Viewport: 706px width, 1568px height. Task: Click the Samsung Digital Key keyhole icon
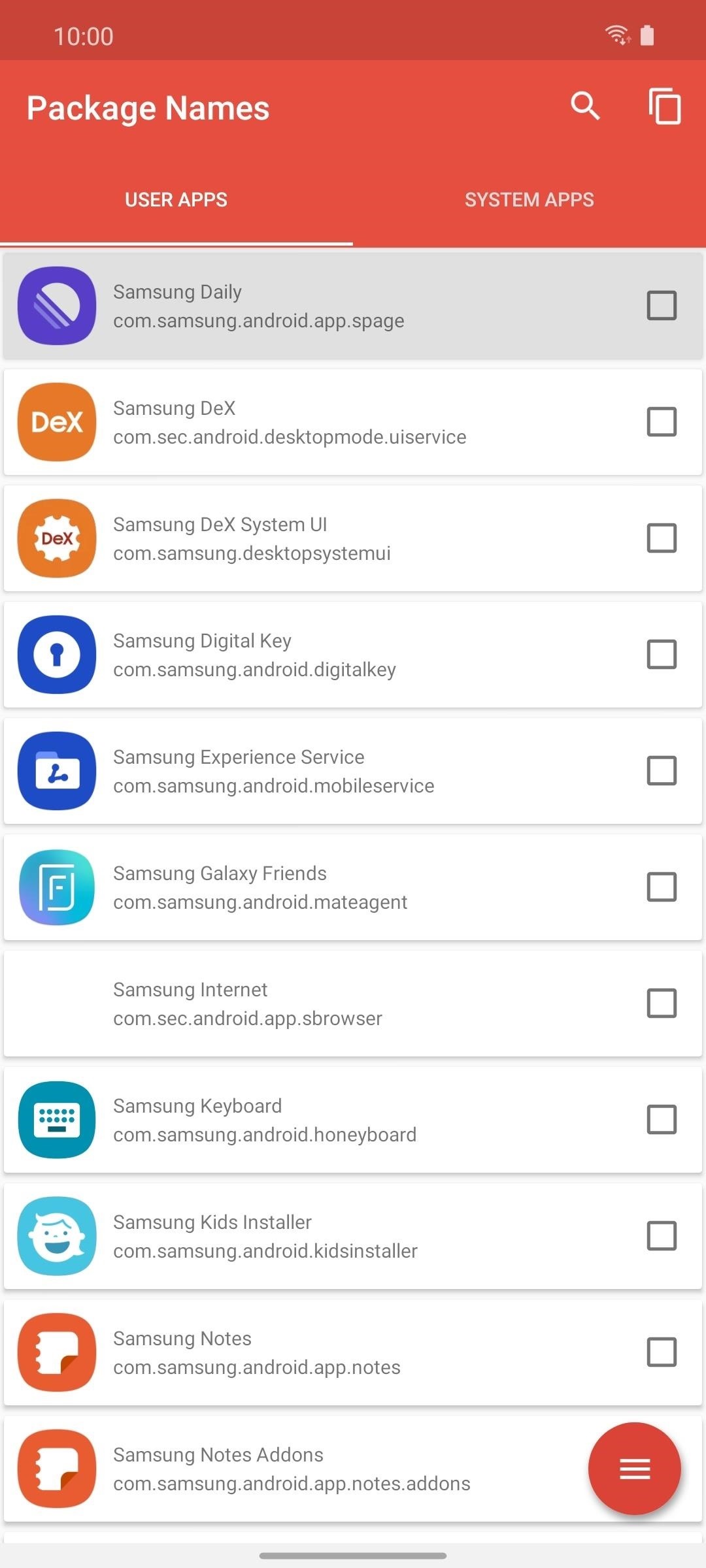57,654
